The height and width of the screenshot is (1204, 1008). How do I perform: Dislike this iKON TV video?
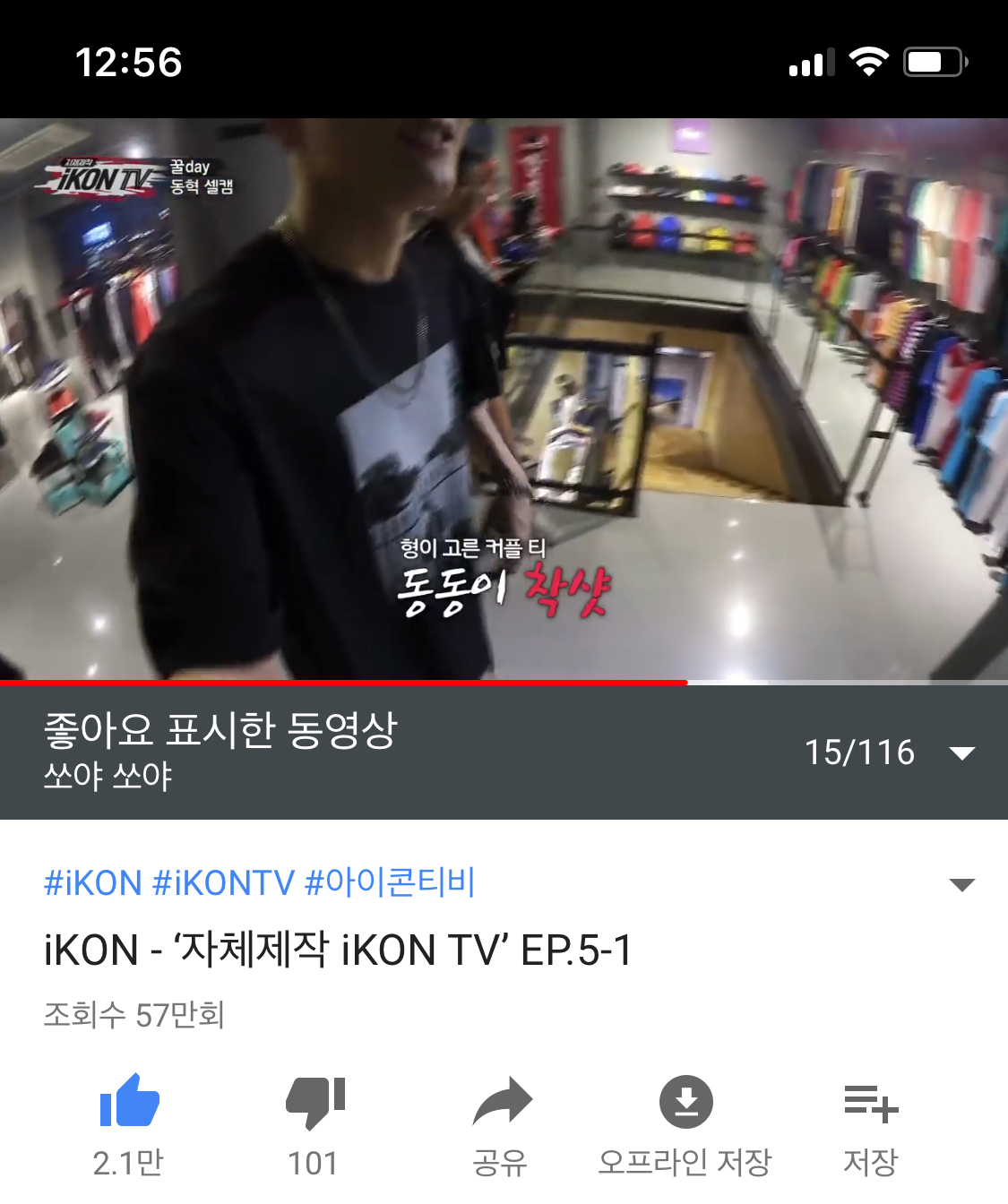314,1102
